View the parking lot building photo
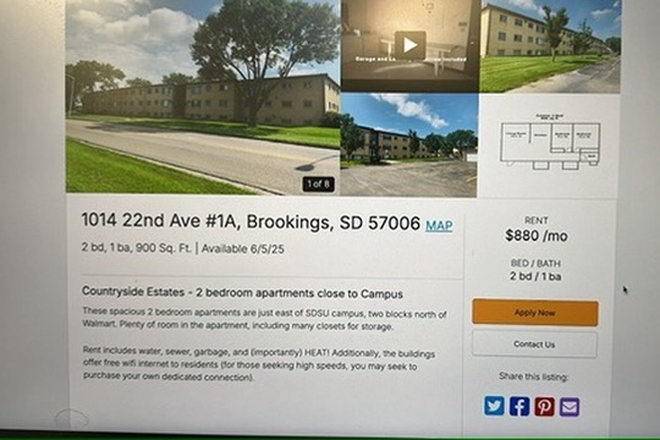660x440 pixels. click(409, 144)
